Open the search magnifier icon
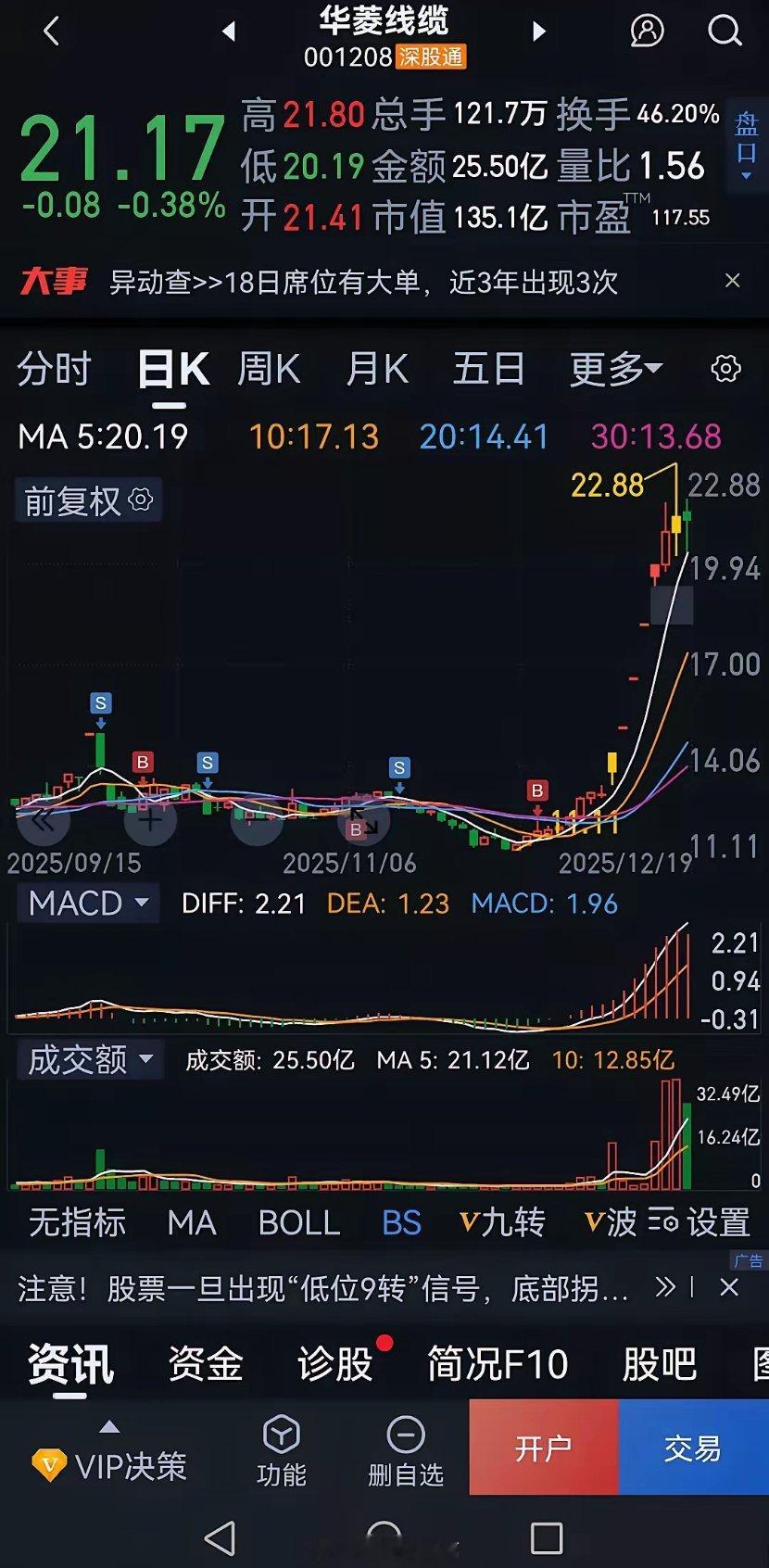This screenshot has width=769, height=1568. [725, 32]
